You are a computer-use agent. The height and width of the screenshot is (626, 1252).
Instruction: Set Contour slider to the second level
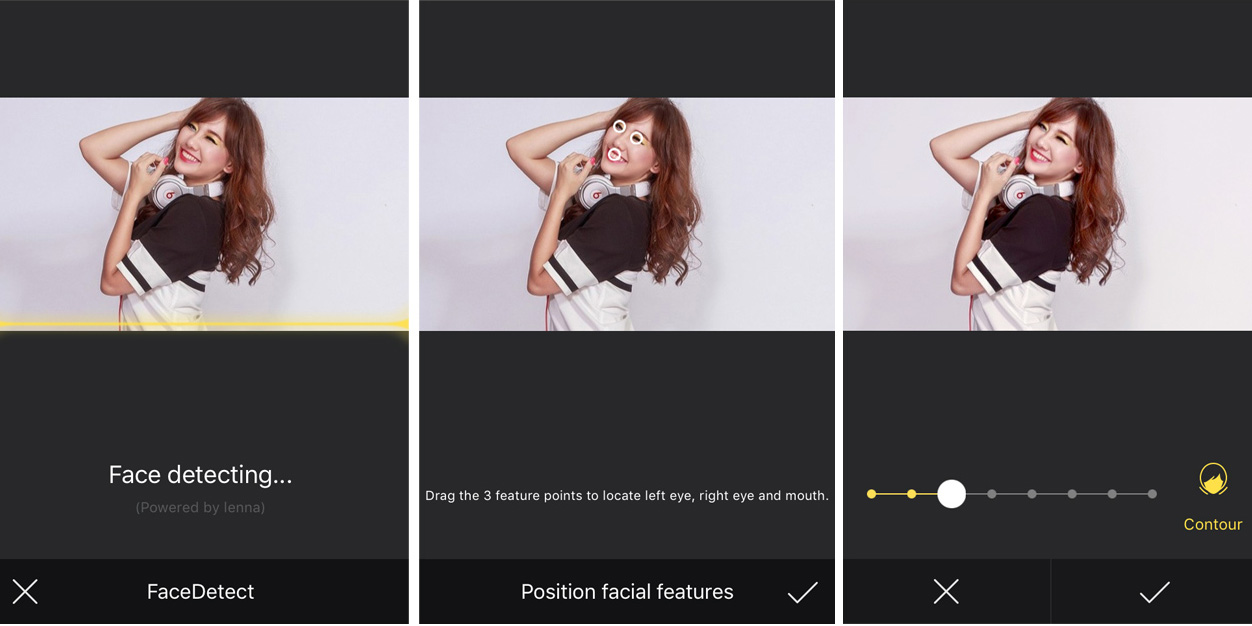pyautogui.click(x=912, y=494)
